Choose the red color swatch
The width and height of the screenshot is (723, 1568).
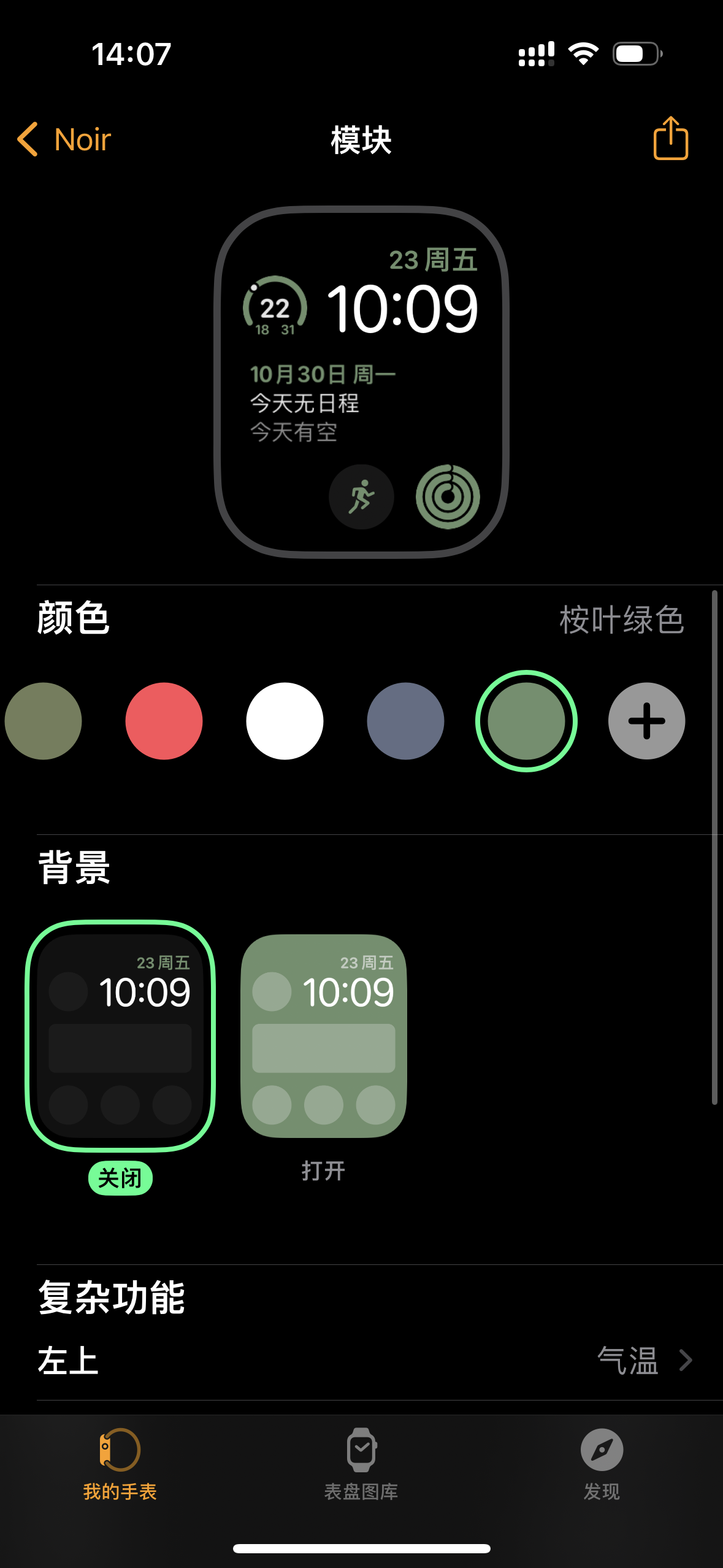[164, 721]
